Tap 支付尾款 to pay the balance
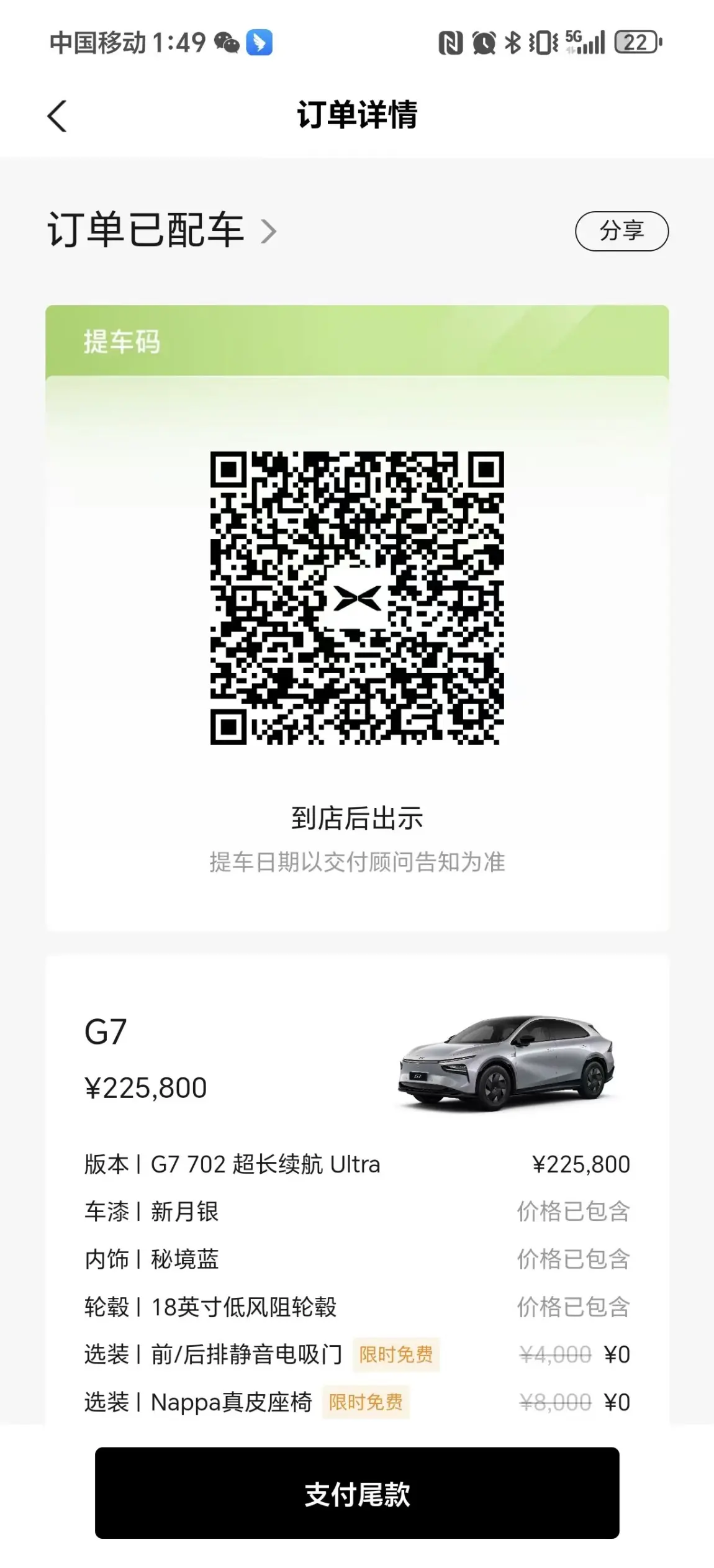 coord(357,1493)
